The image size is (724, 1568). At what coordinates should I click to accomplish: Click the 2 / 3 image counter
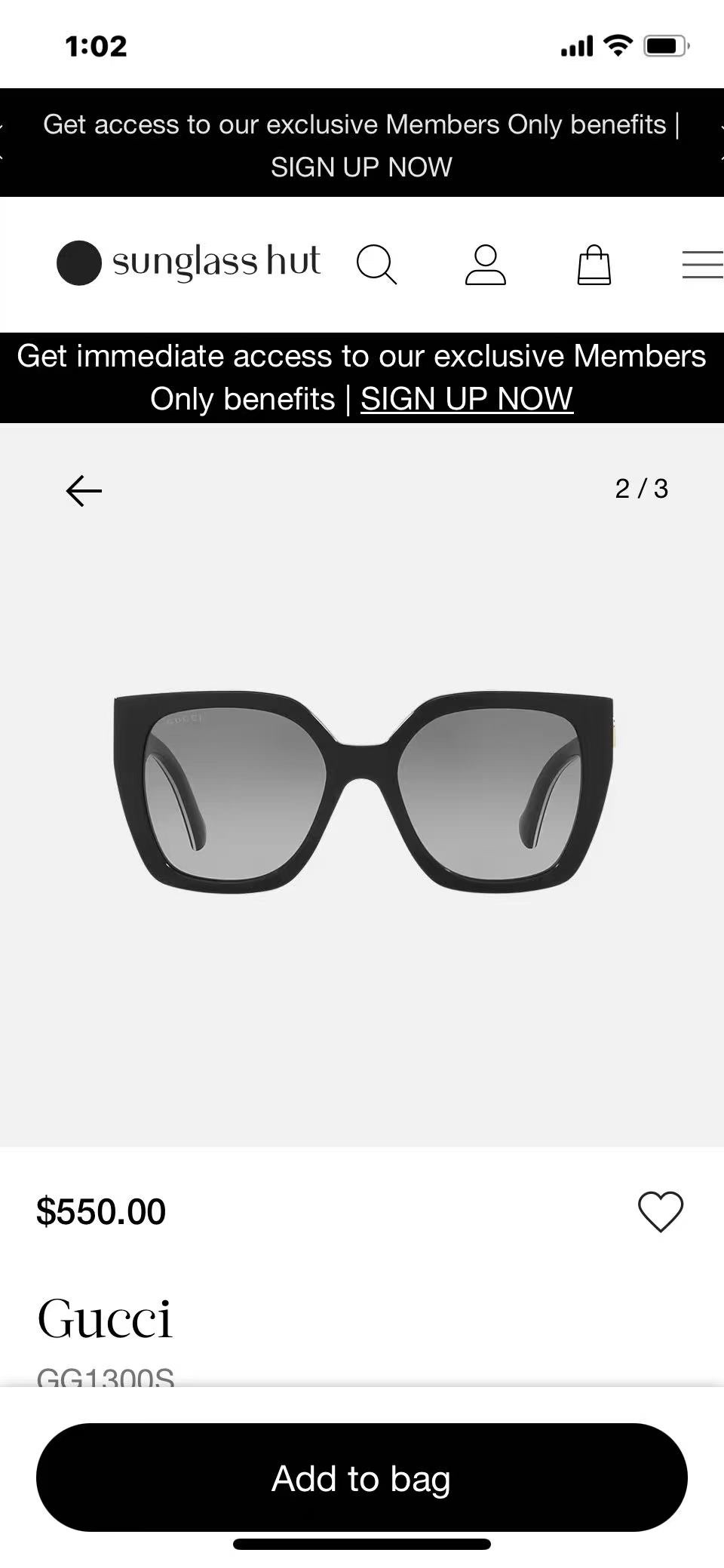coord(641,489)
